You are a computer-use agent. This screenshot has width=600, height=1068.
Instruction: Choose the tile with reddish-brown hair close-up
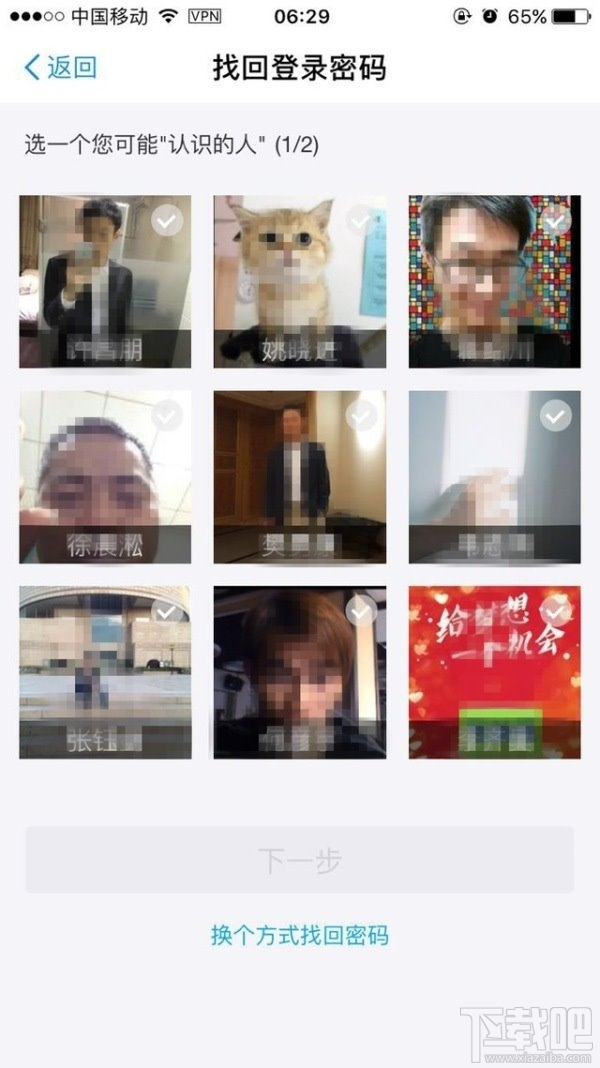click(299, 672)
